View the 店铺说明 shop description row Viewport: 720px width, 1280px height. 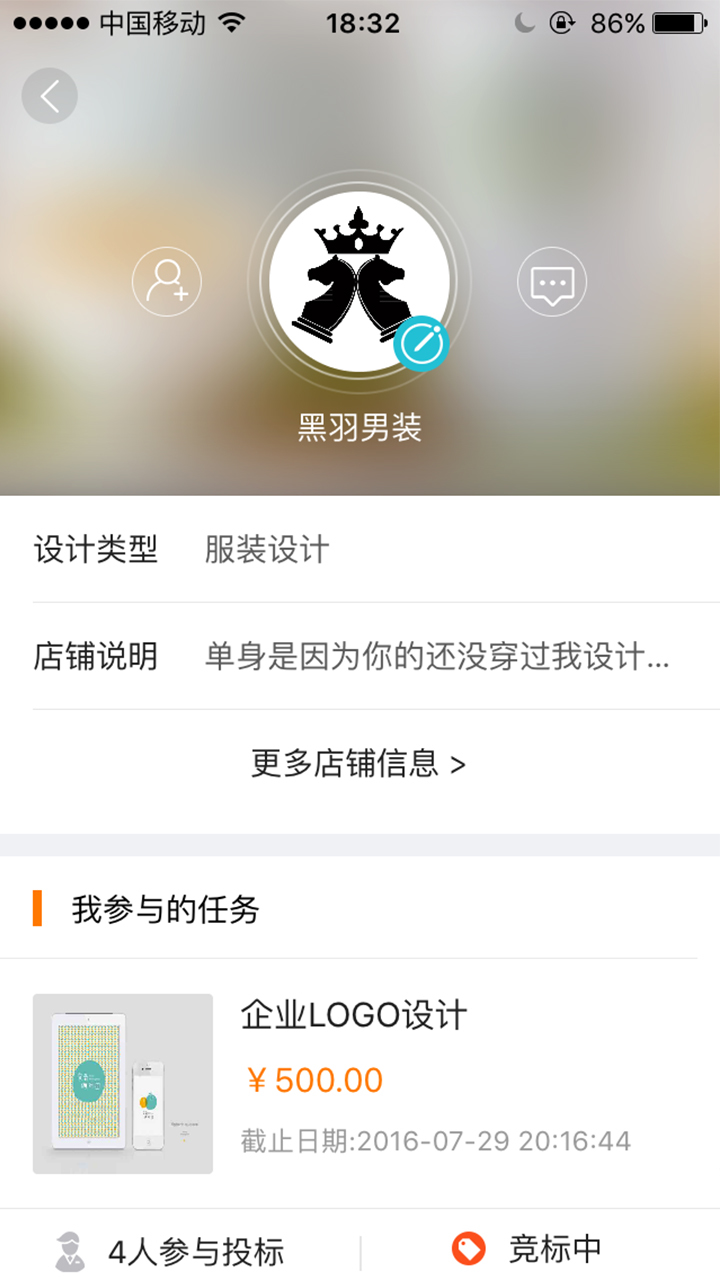360,657
